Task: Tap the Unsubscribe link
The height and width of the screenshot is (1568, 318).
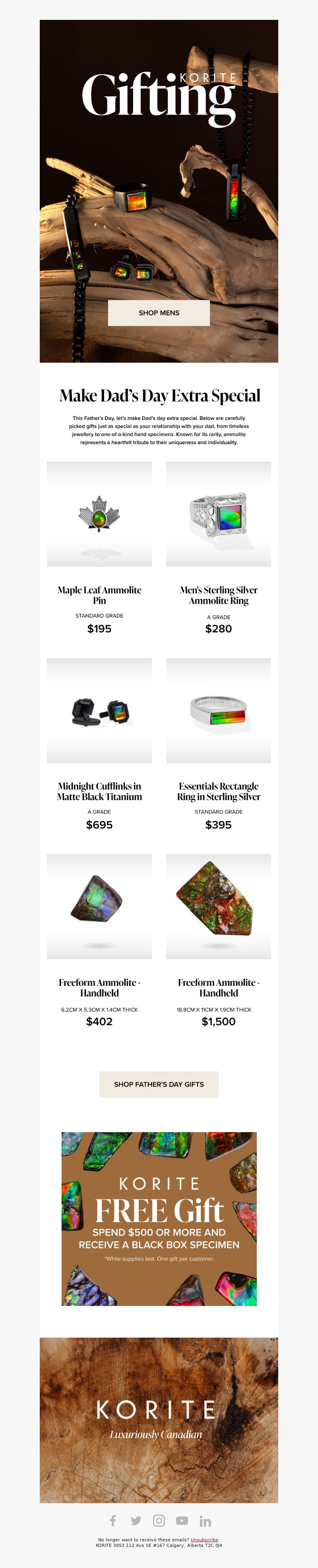Action: (204, 1539)
